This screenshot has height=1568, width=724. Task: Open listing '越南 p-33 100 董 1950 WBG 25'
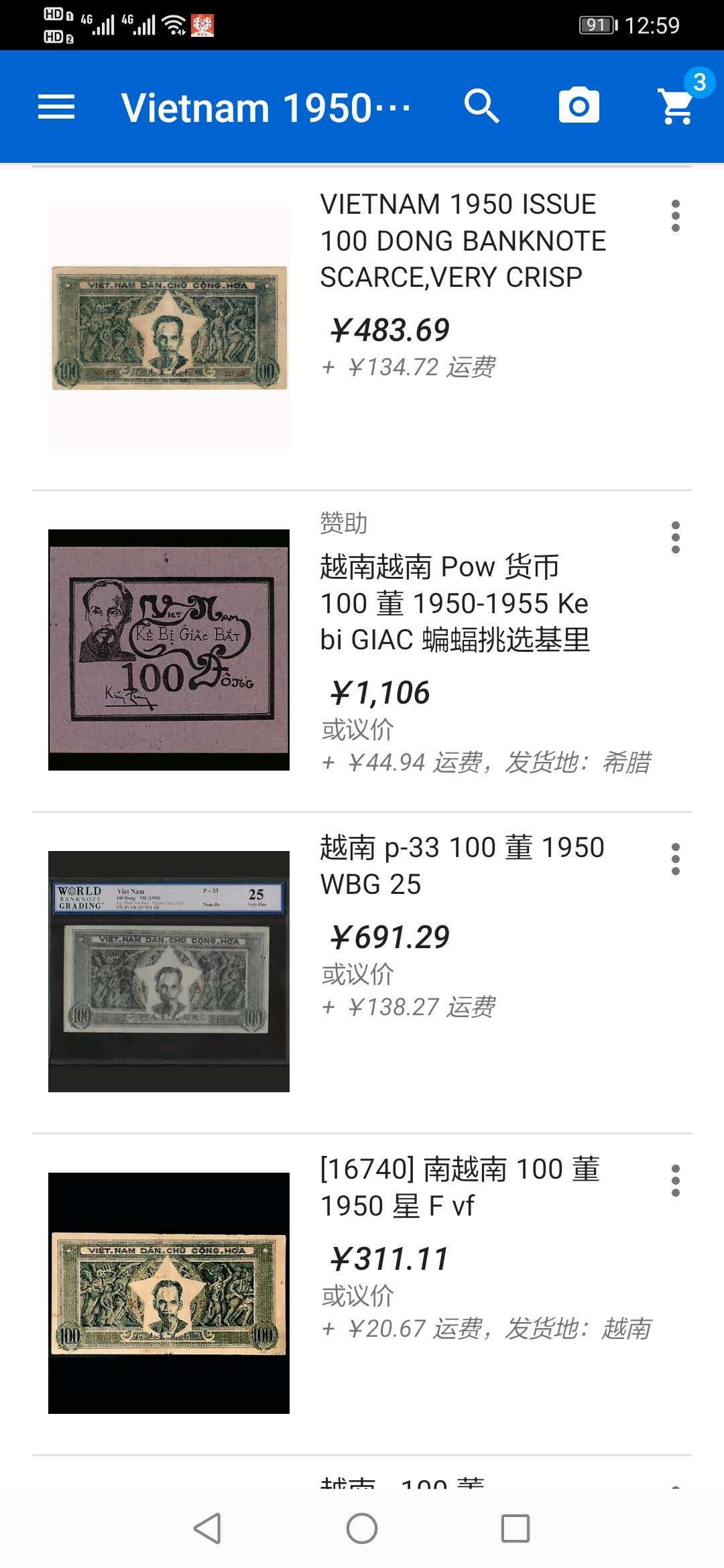(x=463, y=864)
